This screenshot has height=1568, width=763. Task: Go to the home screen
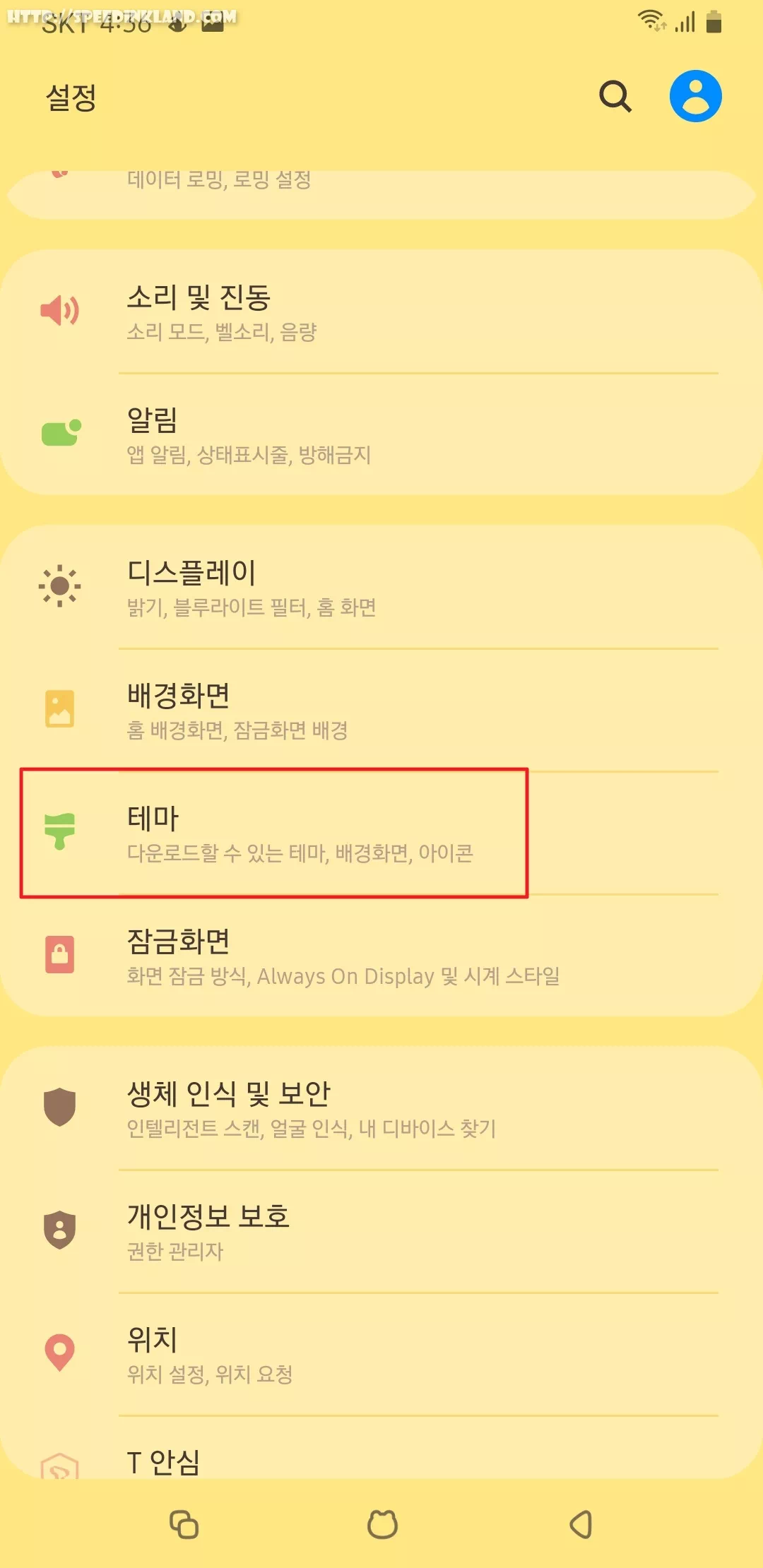pos(382,1524)
